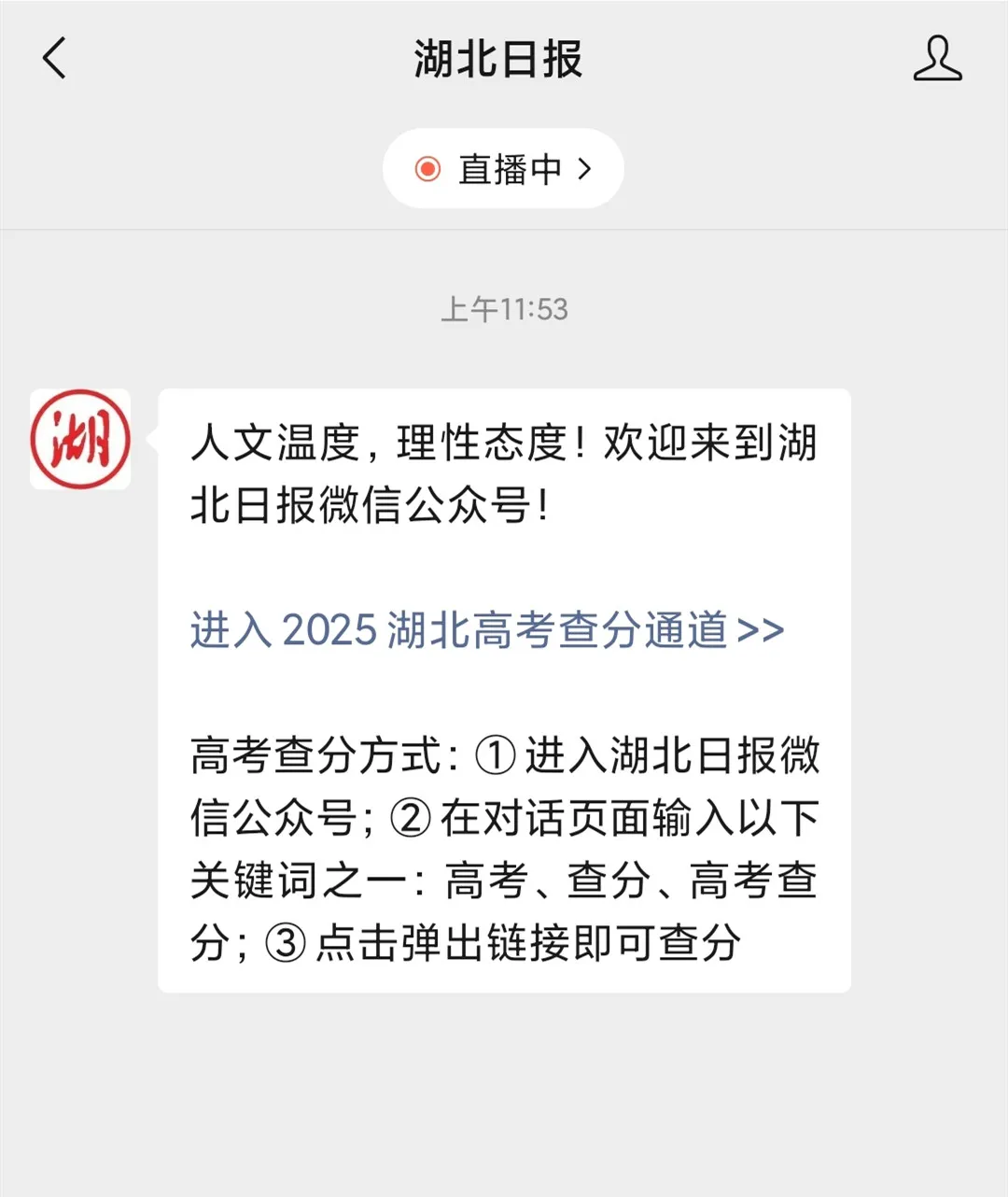Tap the 湖北日报 red avatar
The height and width of the screenshot is (1197, 1008).
coord(80,440)
